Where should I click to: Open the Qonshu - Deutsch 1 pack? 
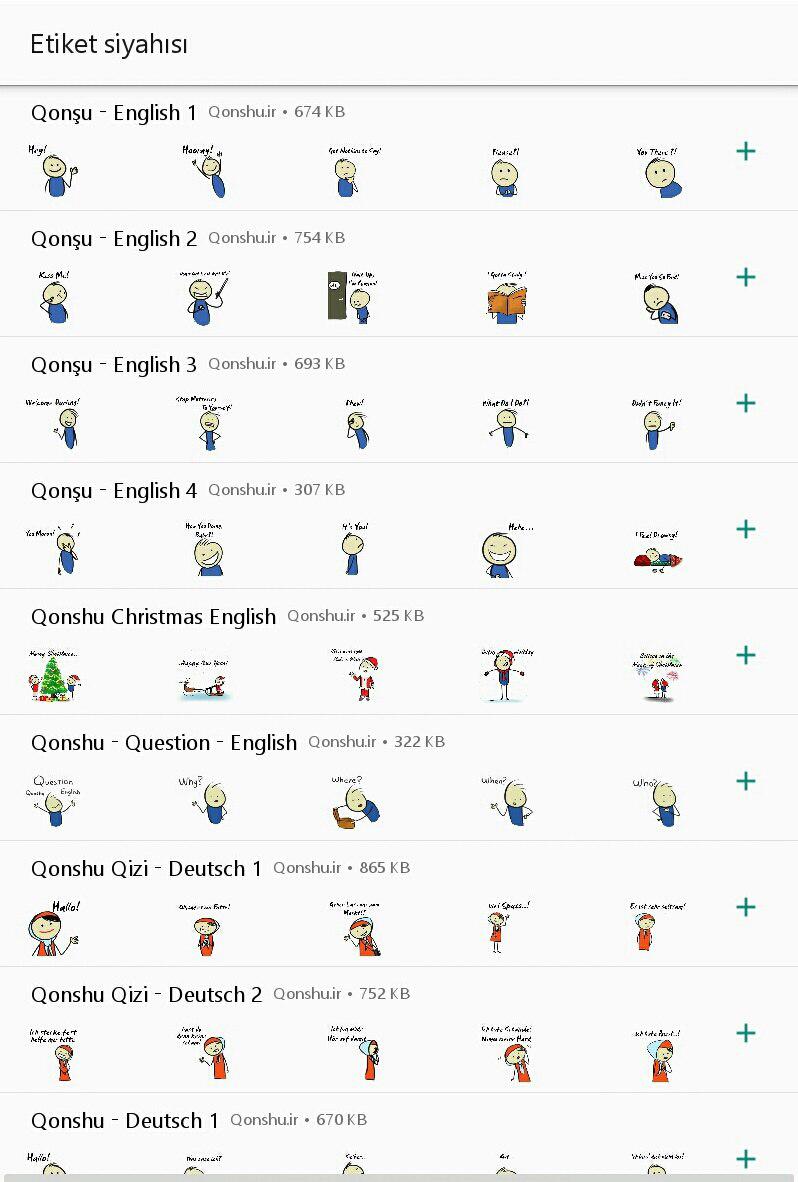click(125, 1121)
